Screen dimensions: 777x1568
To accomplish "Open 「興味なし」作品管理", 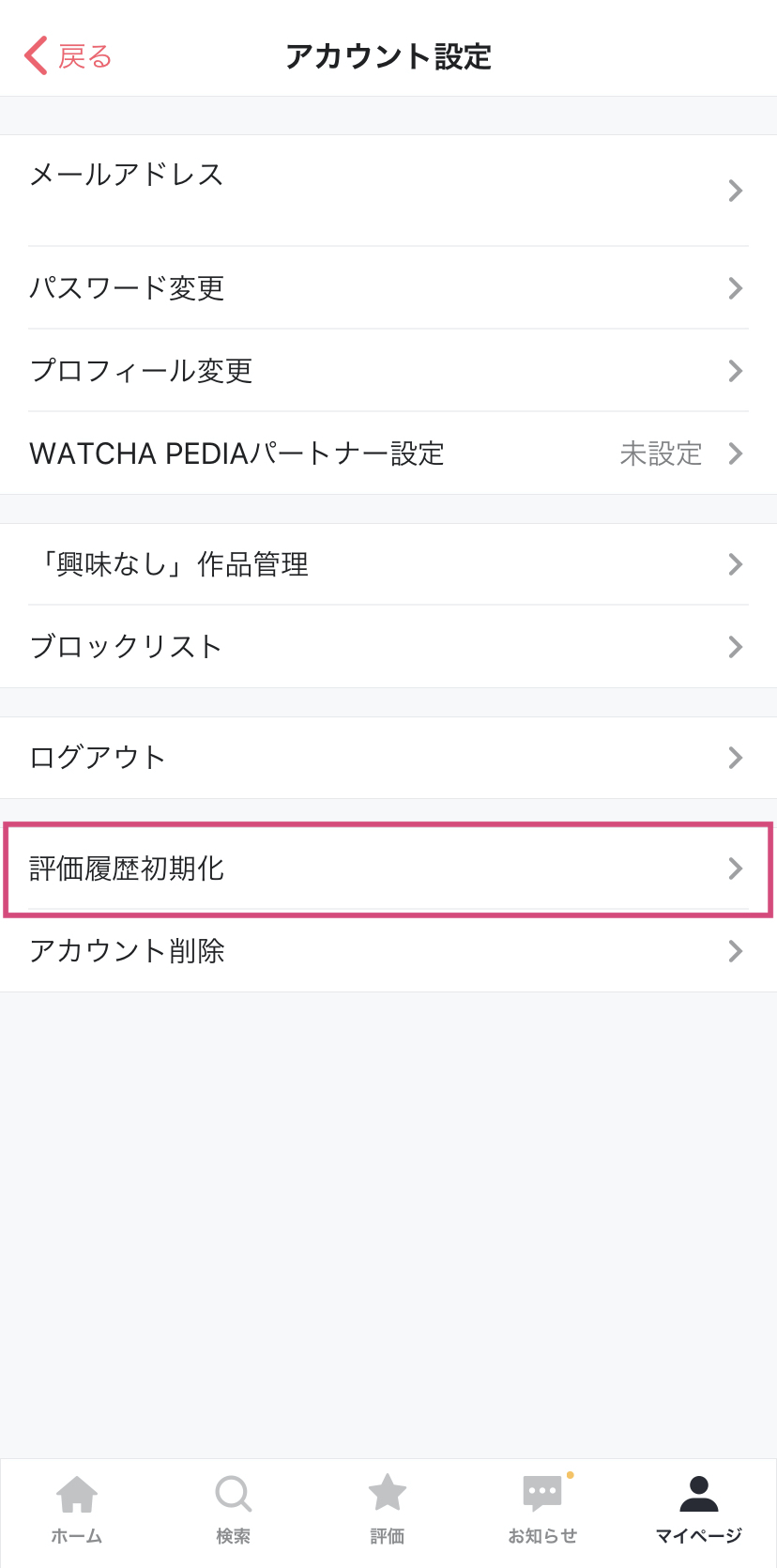I will pyautogui.click(x=388, y=564).
